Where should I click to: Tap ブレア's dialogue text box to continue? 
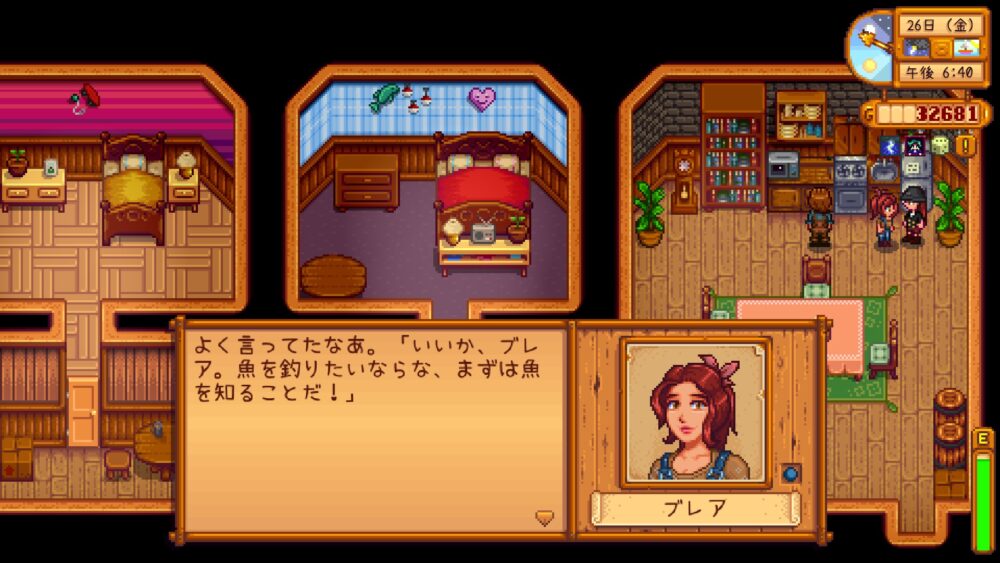point(372,430)
